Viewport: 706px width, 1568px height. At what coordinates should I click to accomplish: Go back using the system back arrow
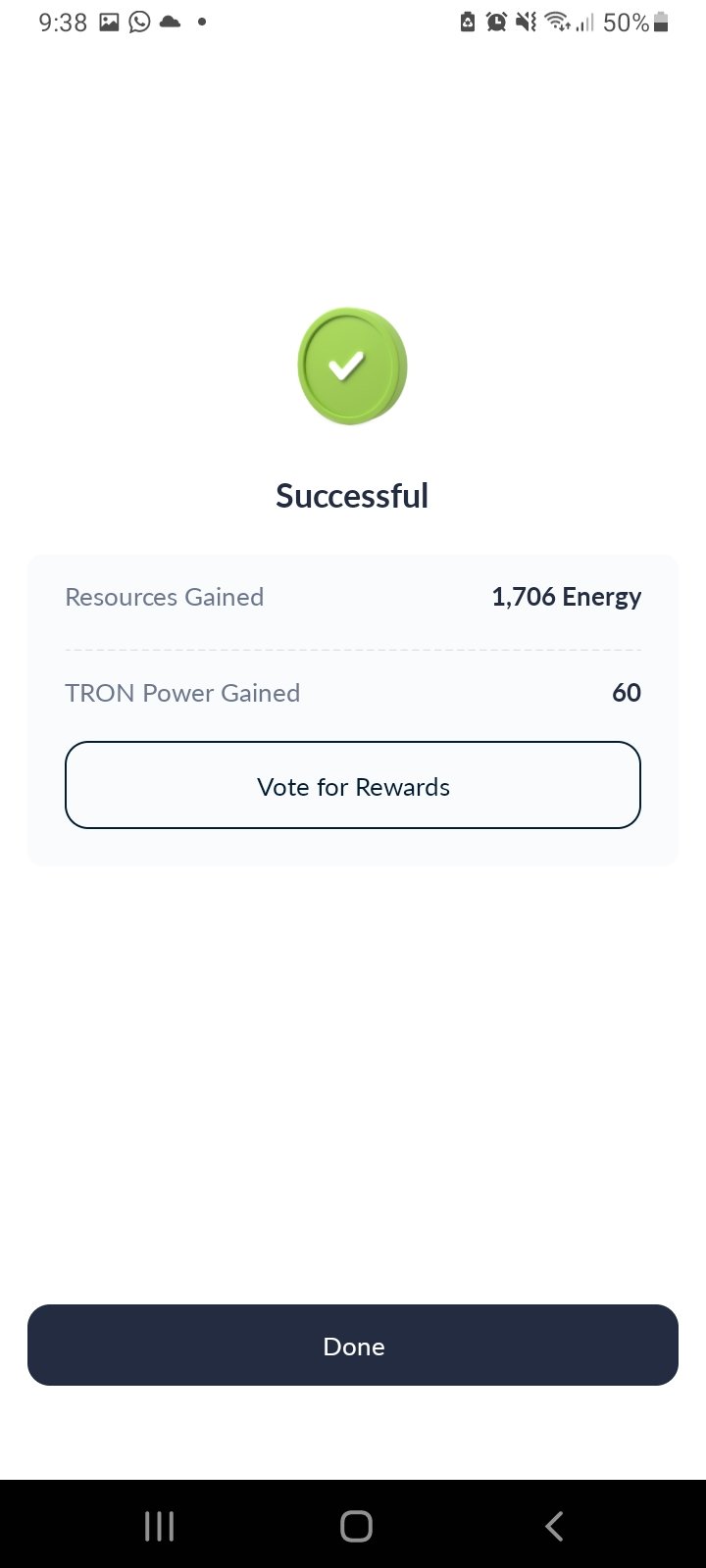pos(554,1526)
